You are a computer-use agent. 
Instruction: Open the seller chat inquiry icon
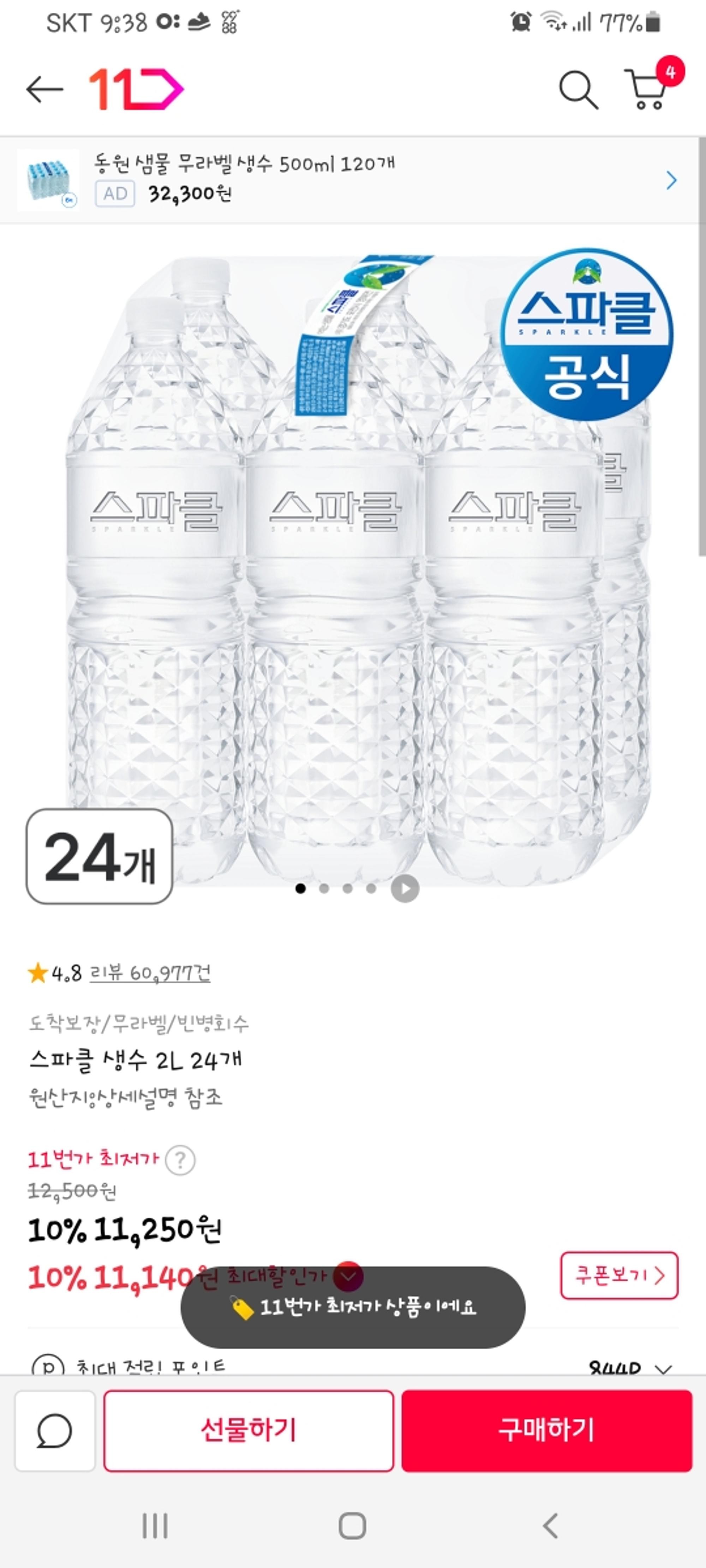(x=55, y=1430)
